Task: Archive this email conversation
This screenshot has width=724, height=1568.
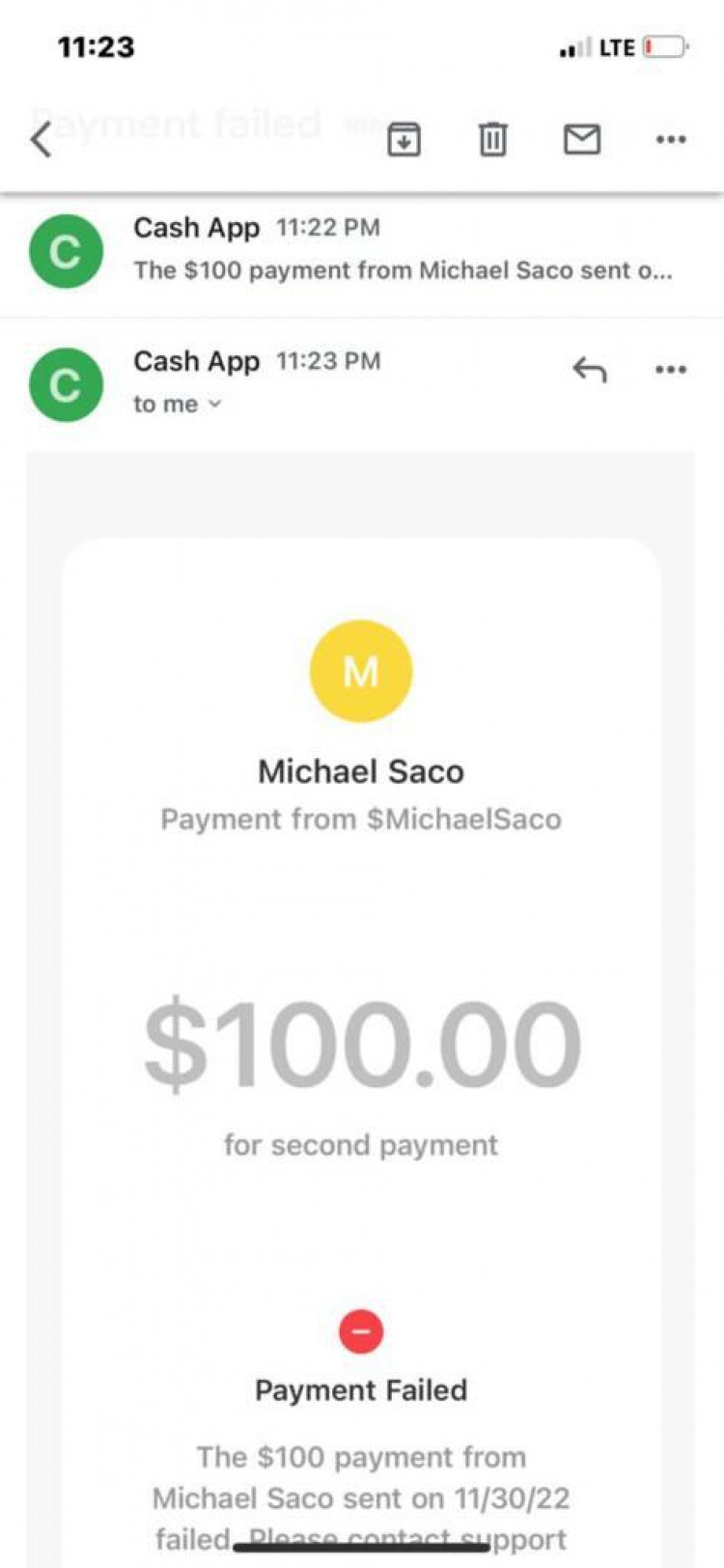Action: [x=404, y=140]
